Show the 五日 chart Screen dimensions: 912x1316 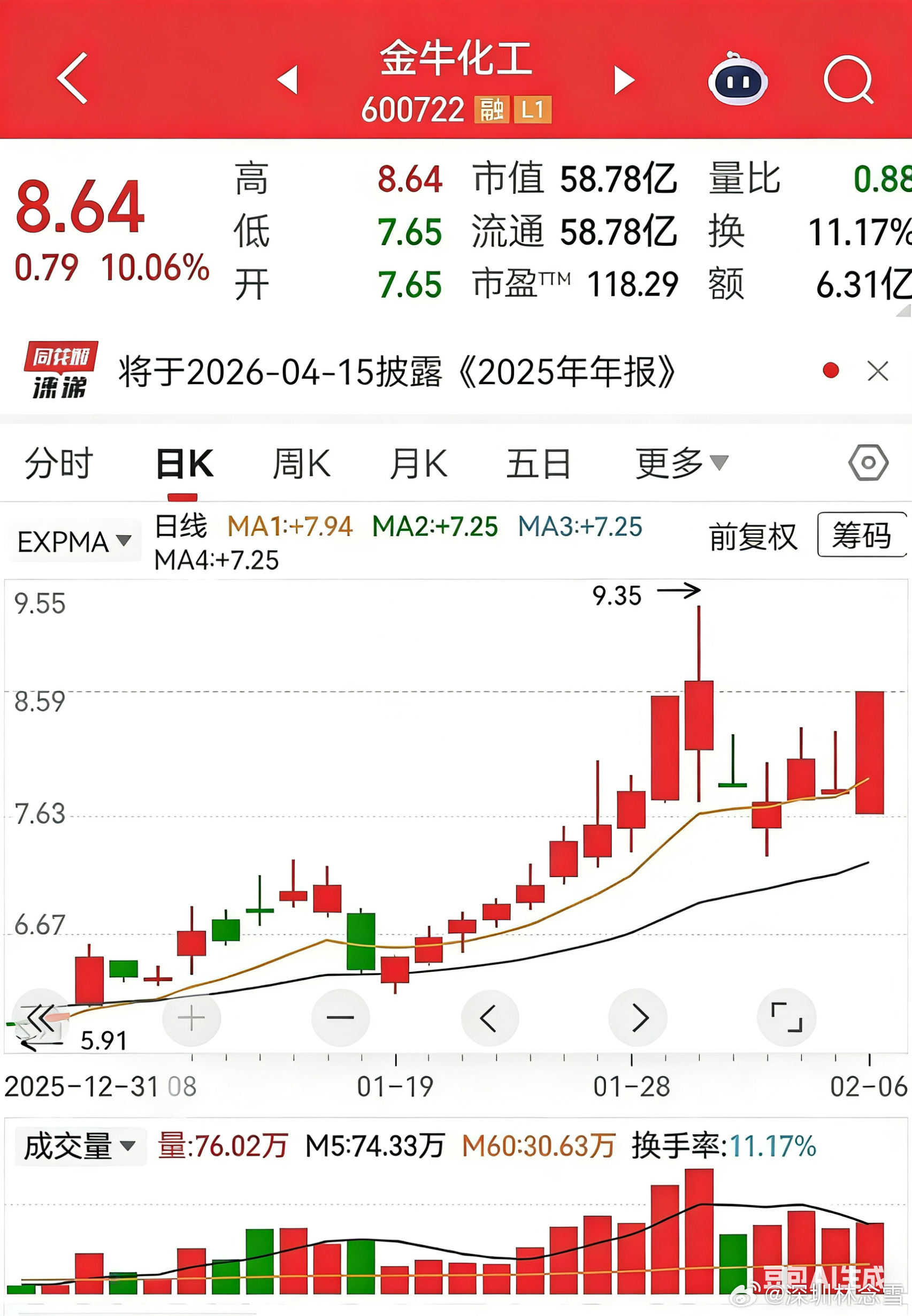click(x=538, y=463)
